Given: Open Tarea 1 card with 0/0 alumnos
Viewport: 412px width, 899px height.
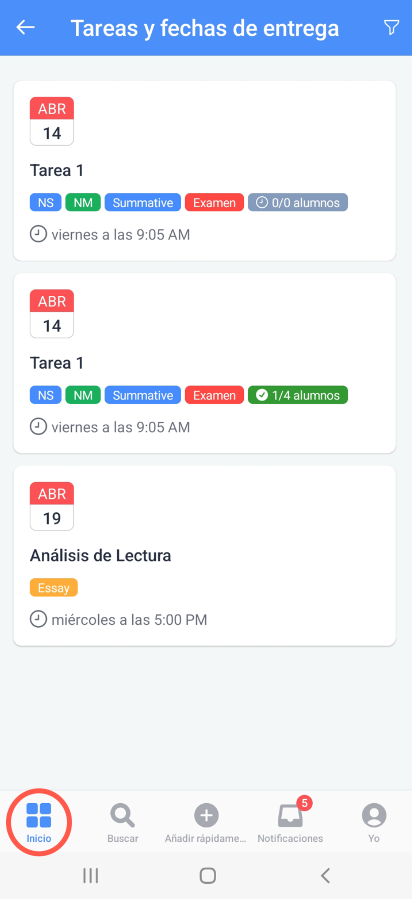Looking at the screenshot, I should tap(205, 171).
